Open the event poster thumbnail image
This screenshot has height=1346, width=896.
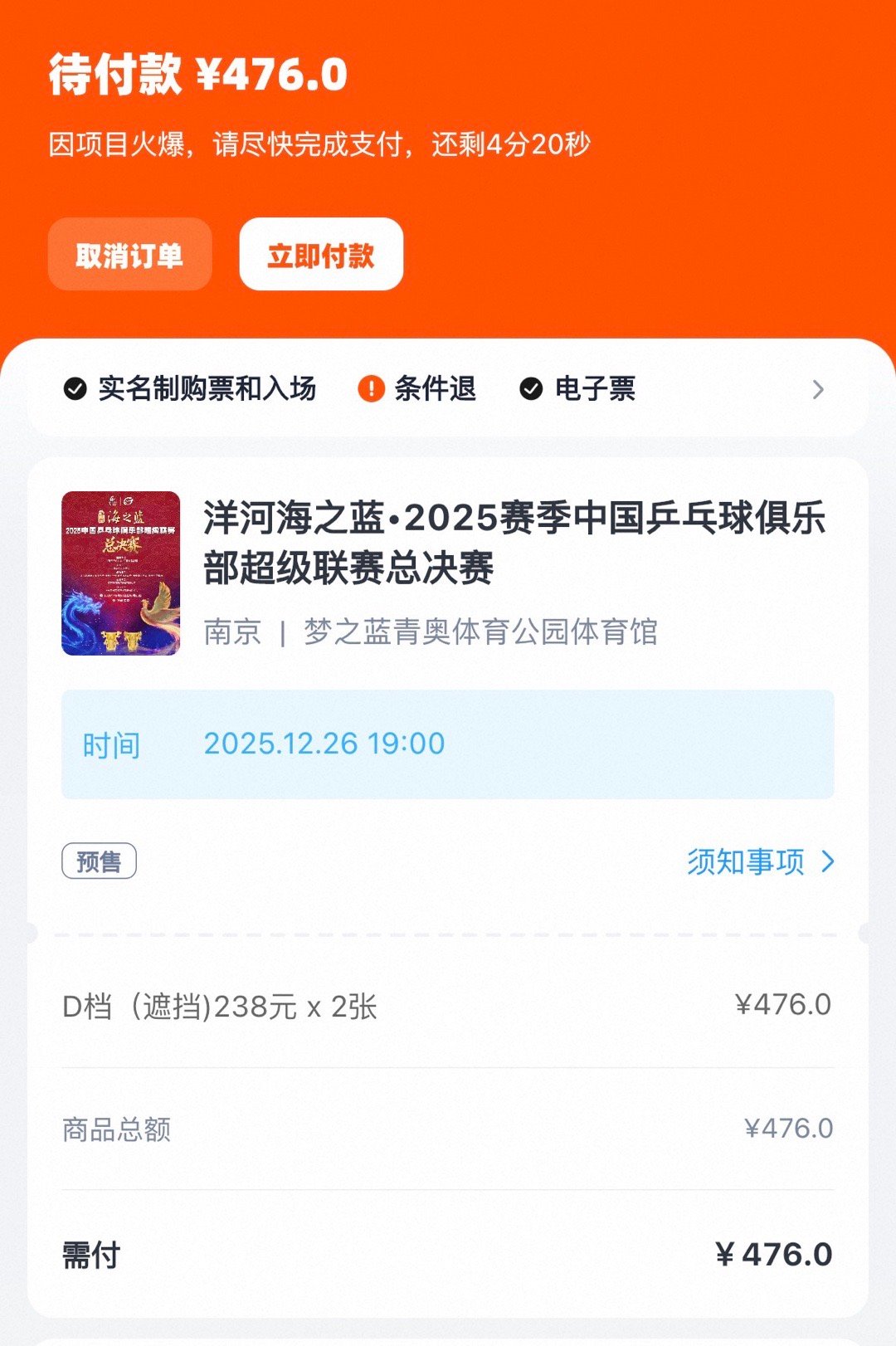(x=120, y=573)
